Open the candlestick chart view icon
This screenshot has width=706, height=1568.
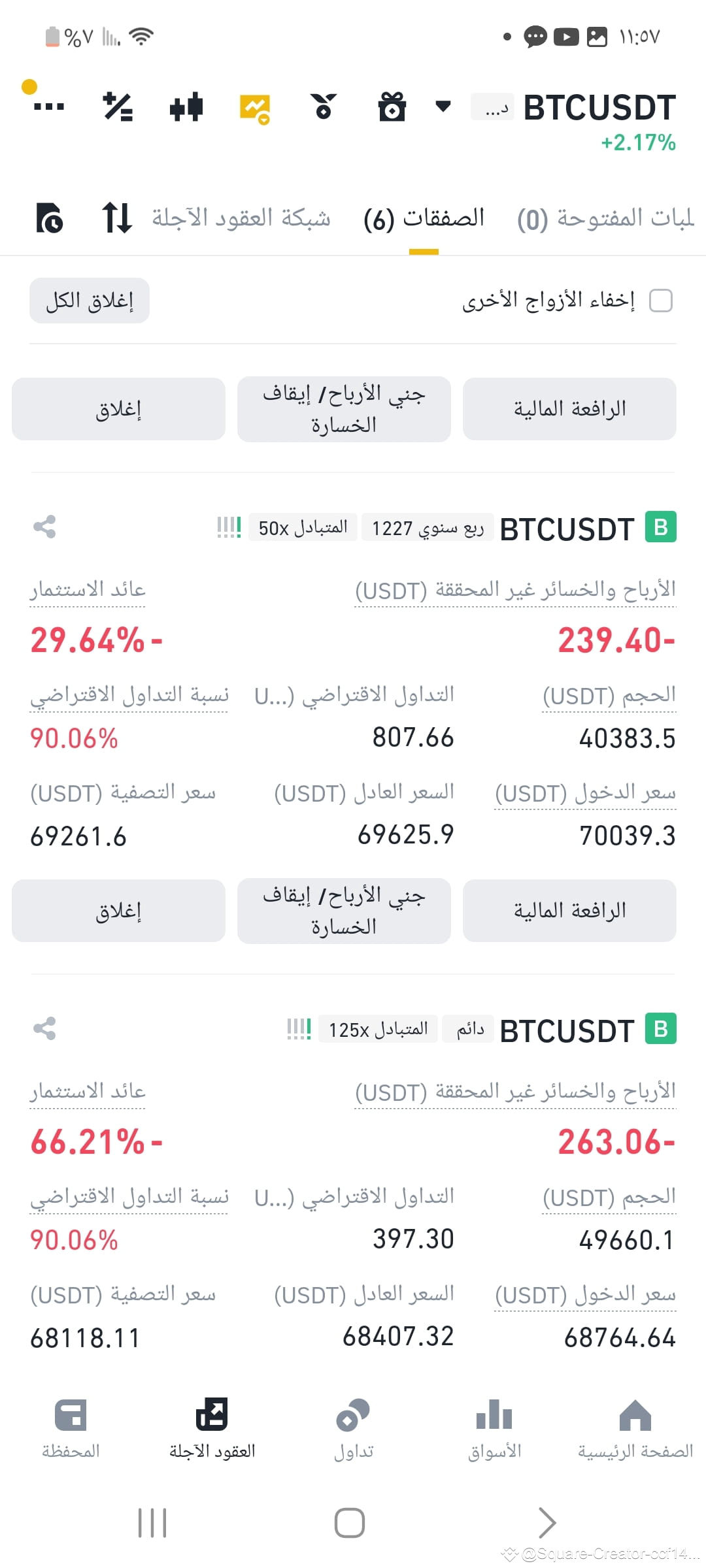coord(186,106)
